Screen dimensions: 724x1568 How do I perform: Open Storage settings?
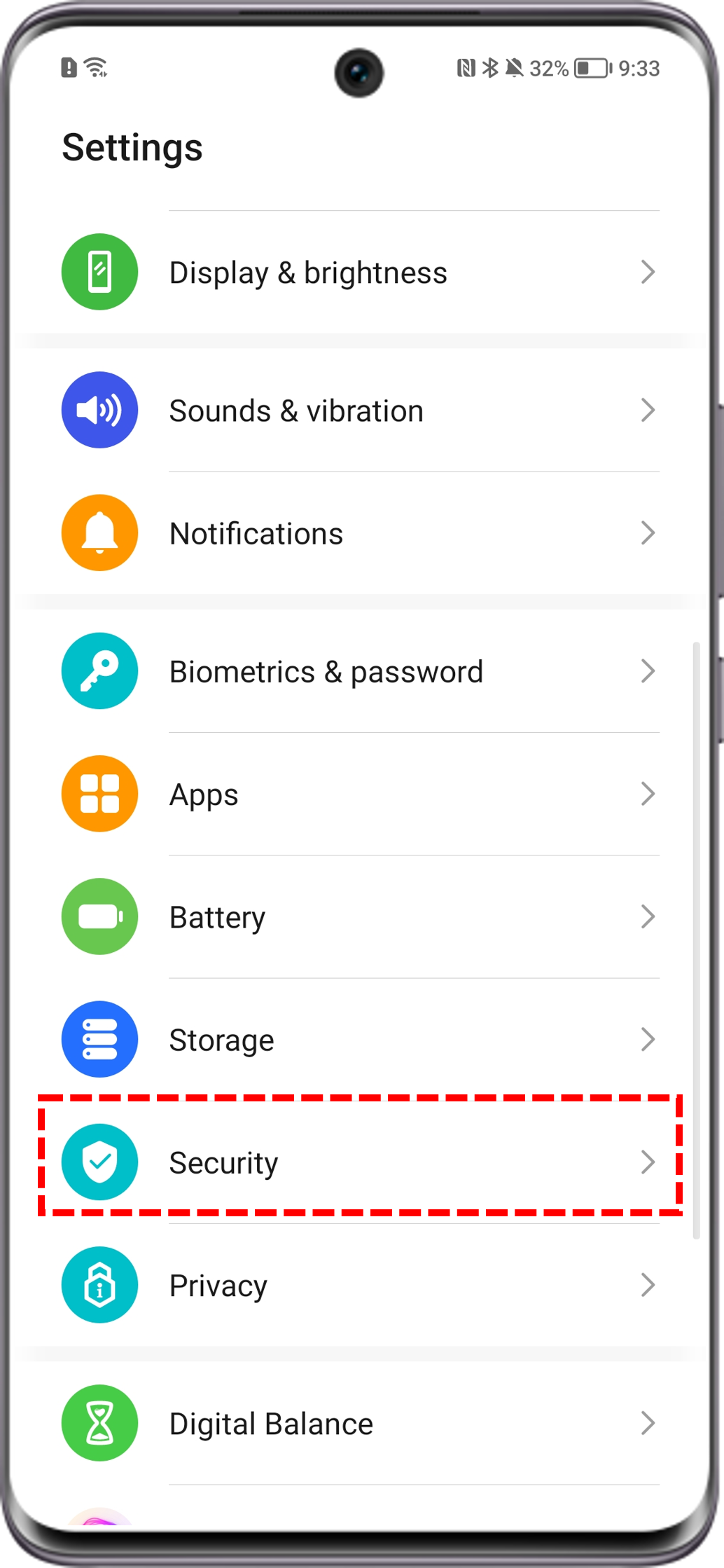(361, 1040)
